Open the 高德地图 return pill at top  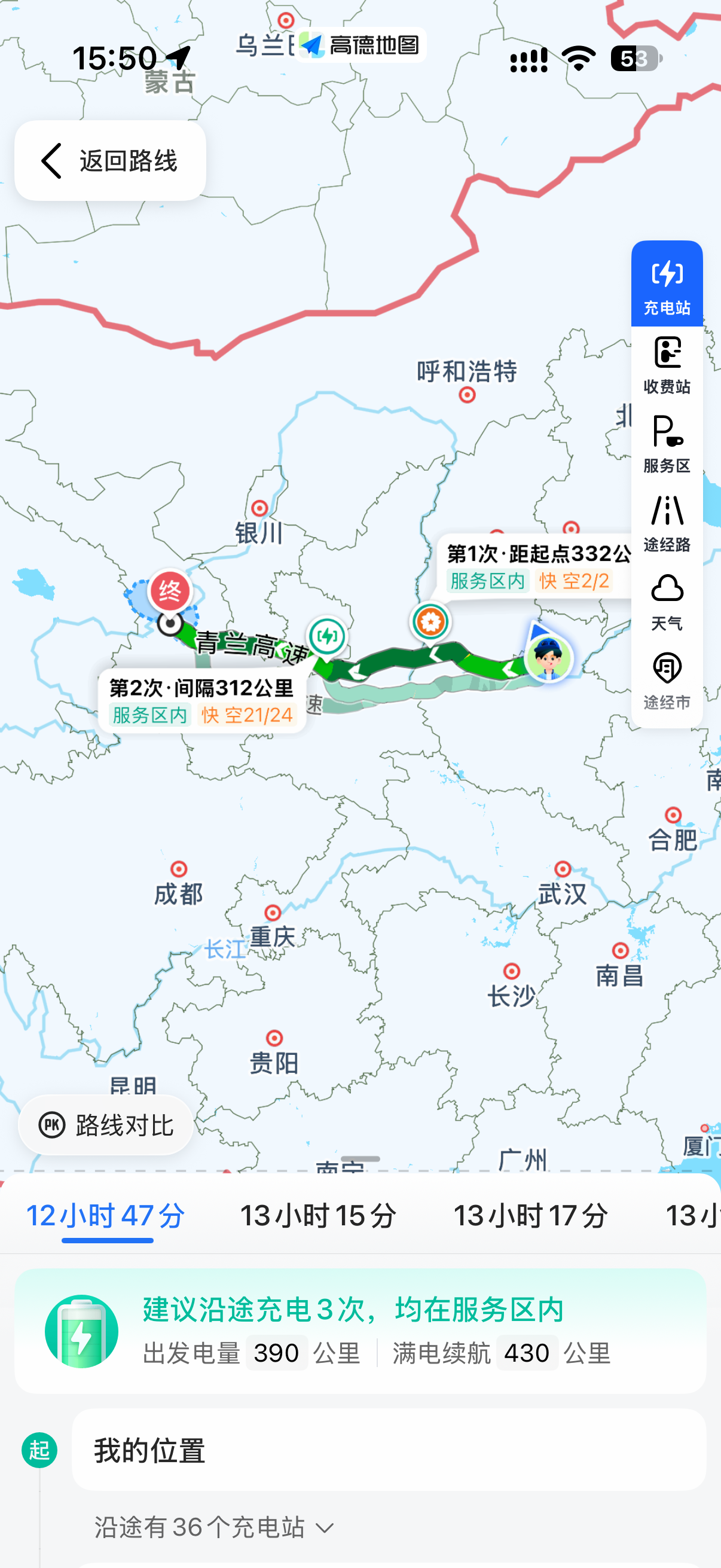(361, 45)
